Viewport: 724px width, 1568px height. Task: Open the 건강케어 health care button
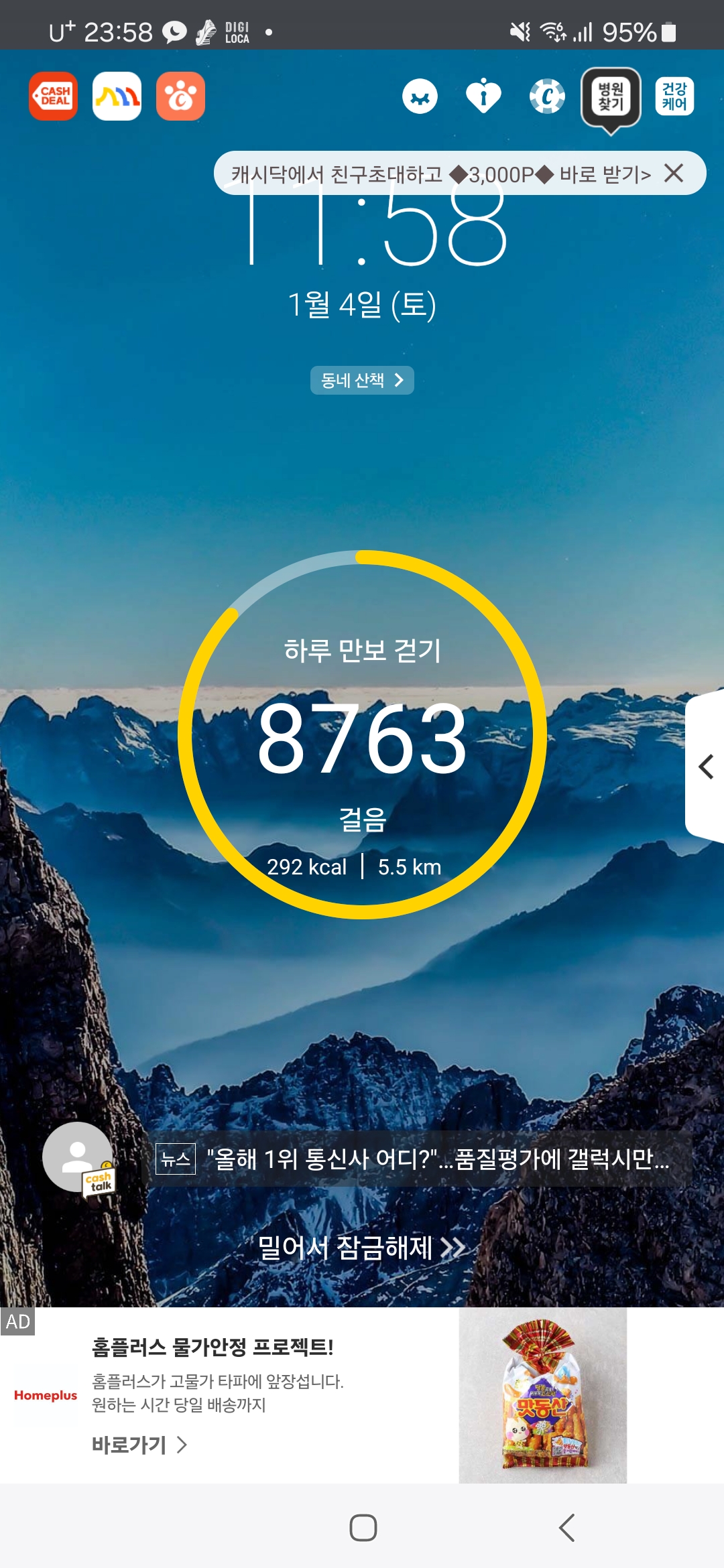tap(674, 96)
